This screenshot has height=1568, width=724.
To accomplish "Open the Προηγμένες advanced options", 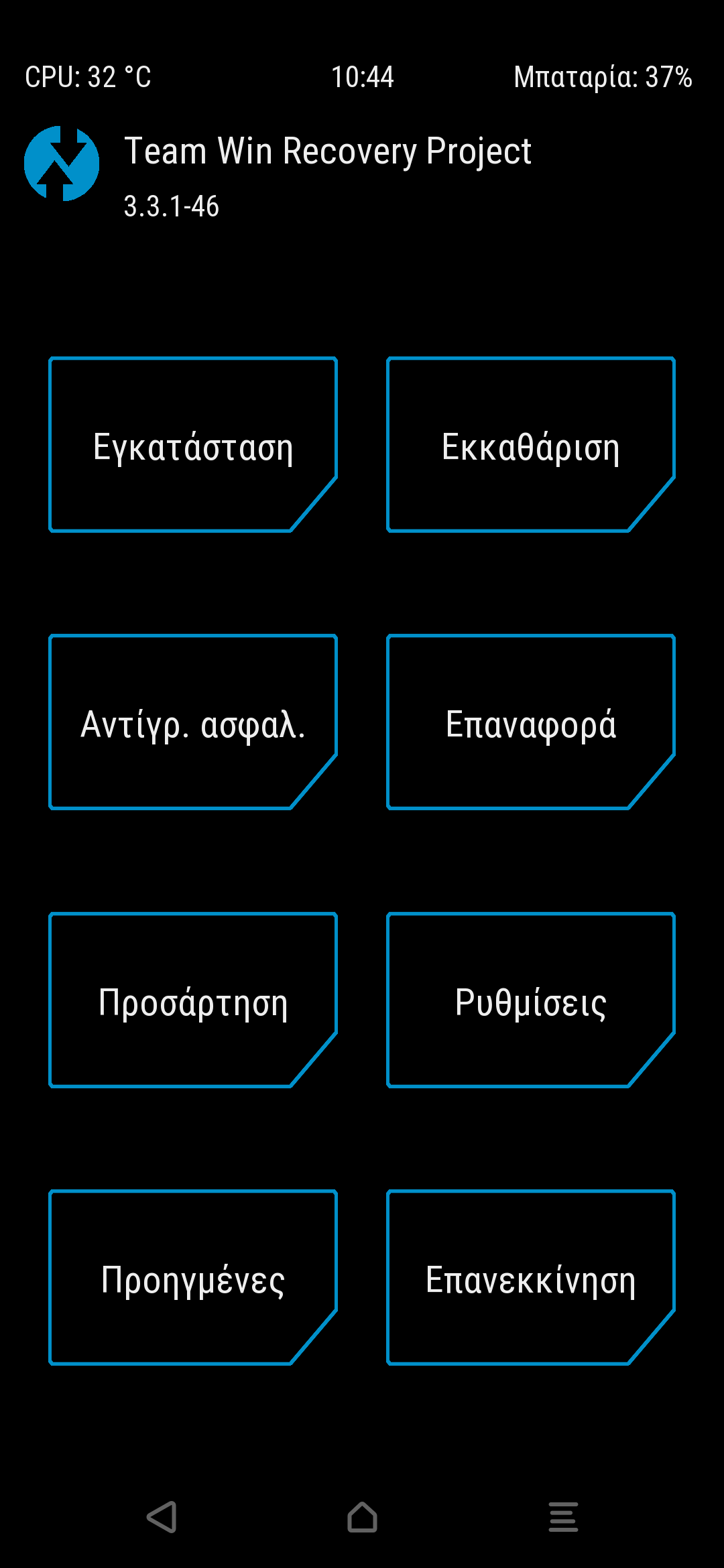I will [193, 1277].
